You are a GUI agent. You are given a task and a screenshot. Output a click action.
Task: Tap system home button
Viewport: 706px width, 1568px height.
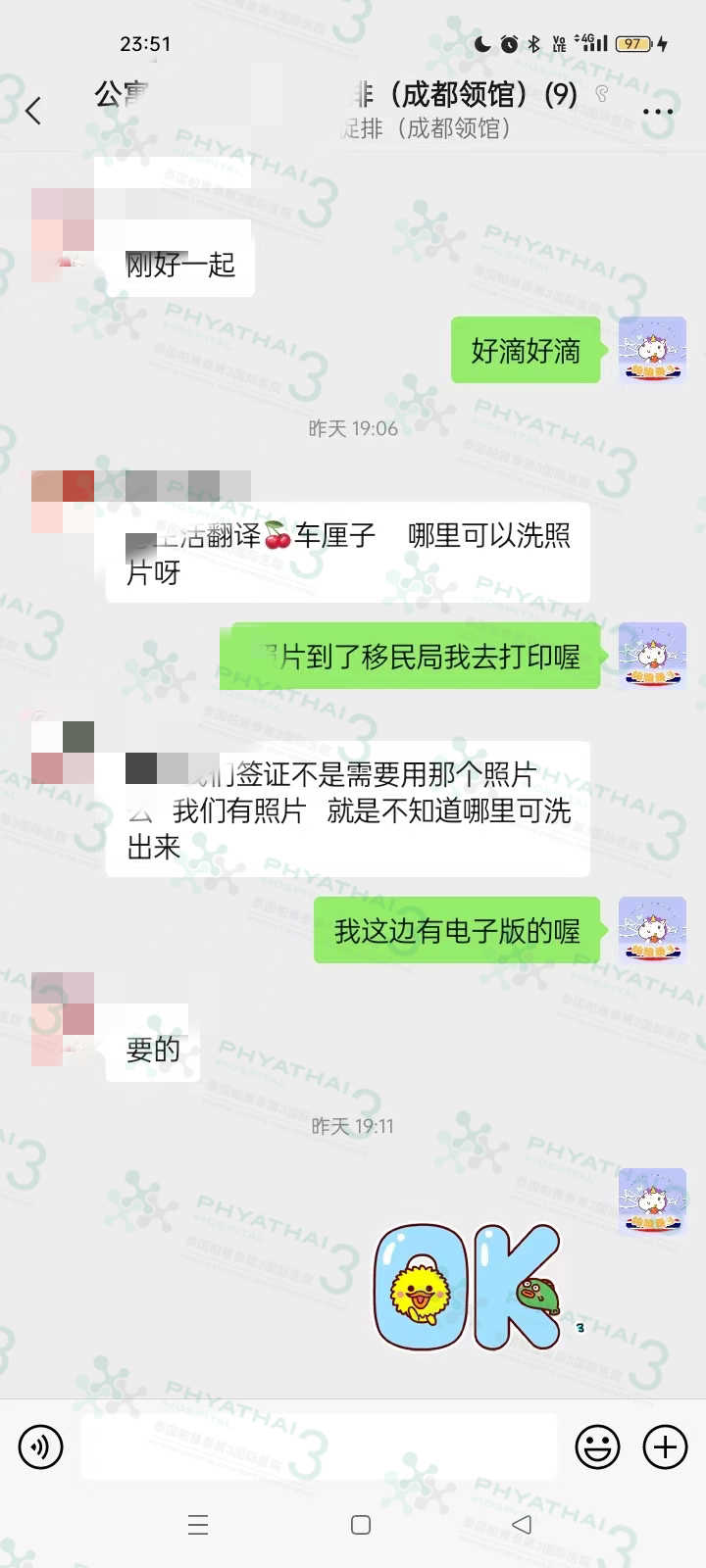361,1525
